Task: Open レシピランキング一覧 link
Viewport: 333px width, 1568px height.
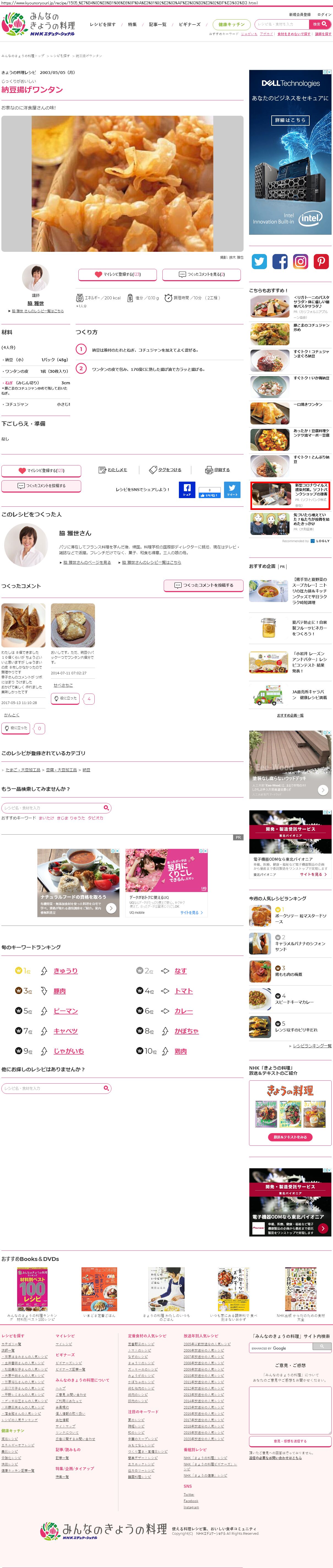Action: (312, 1046)
